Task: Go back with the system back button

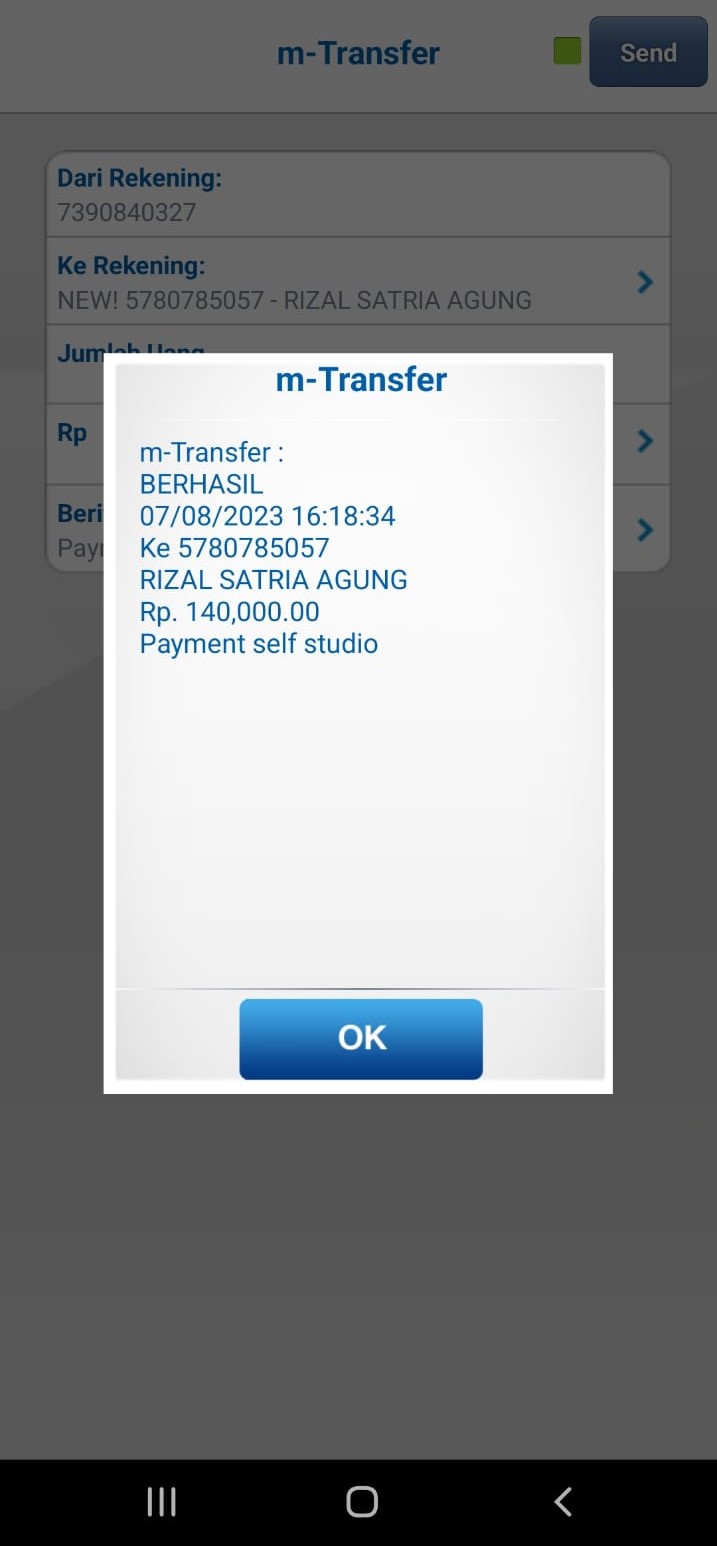Action: tap(563, 1501)
